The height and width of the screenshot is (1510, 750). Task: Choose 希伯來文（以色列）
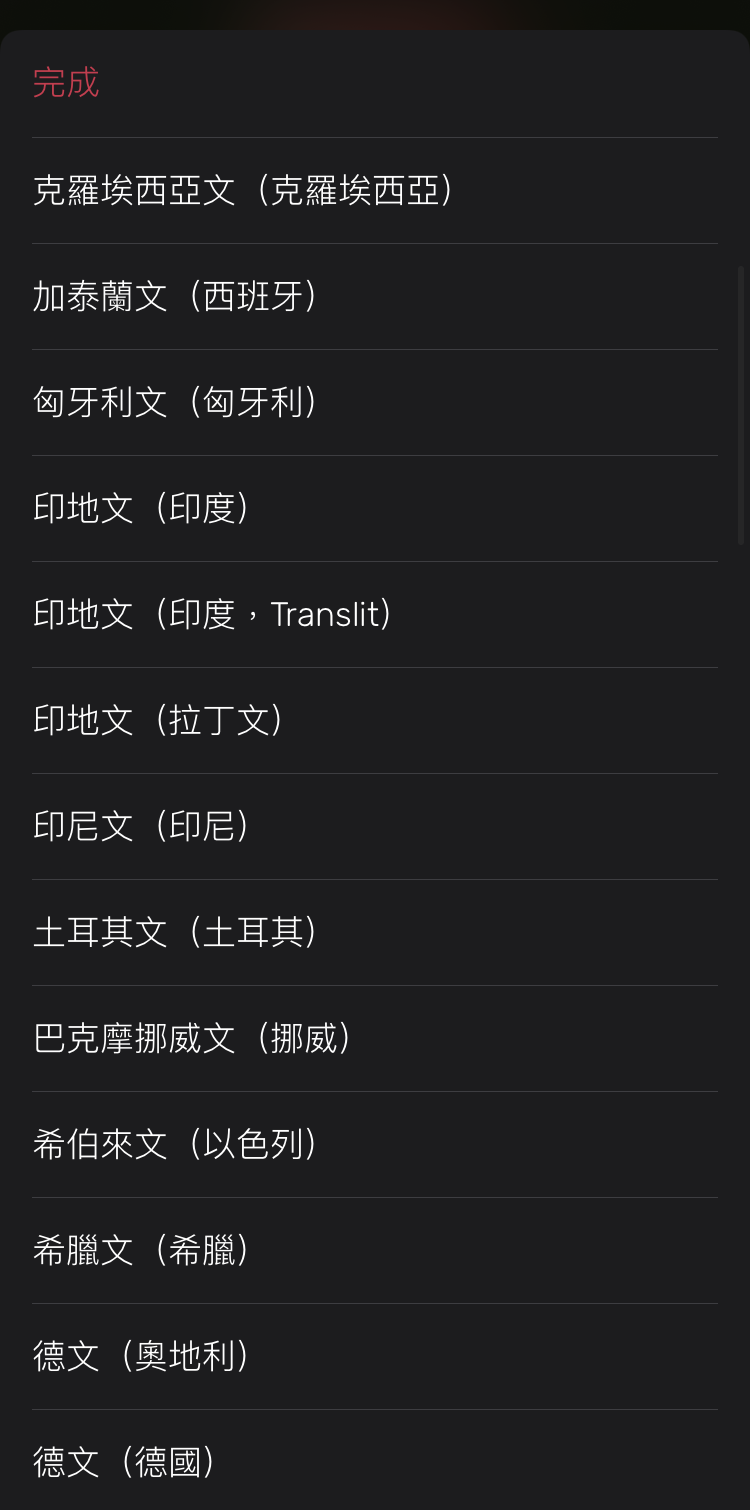pos(375,1145)
